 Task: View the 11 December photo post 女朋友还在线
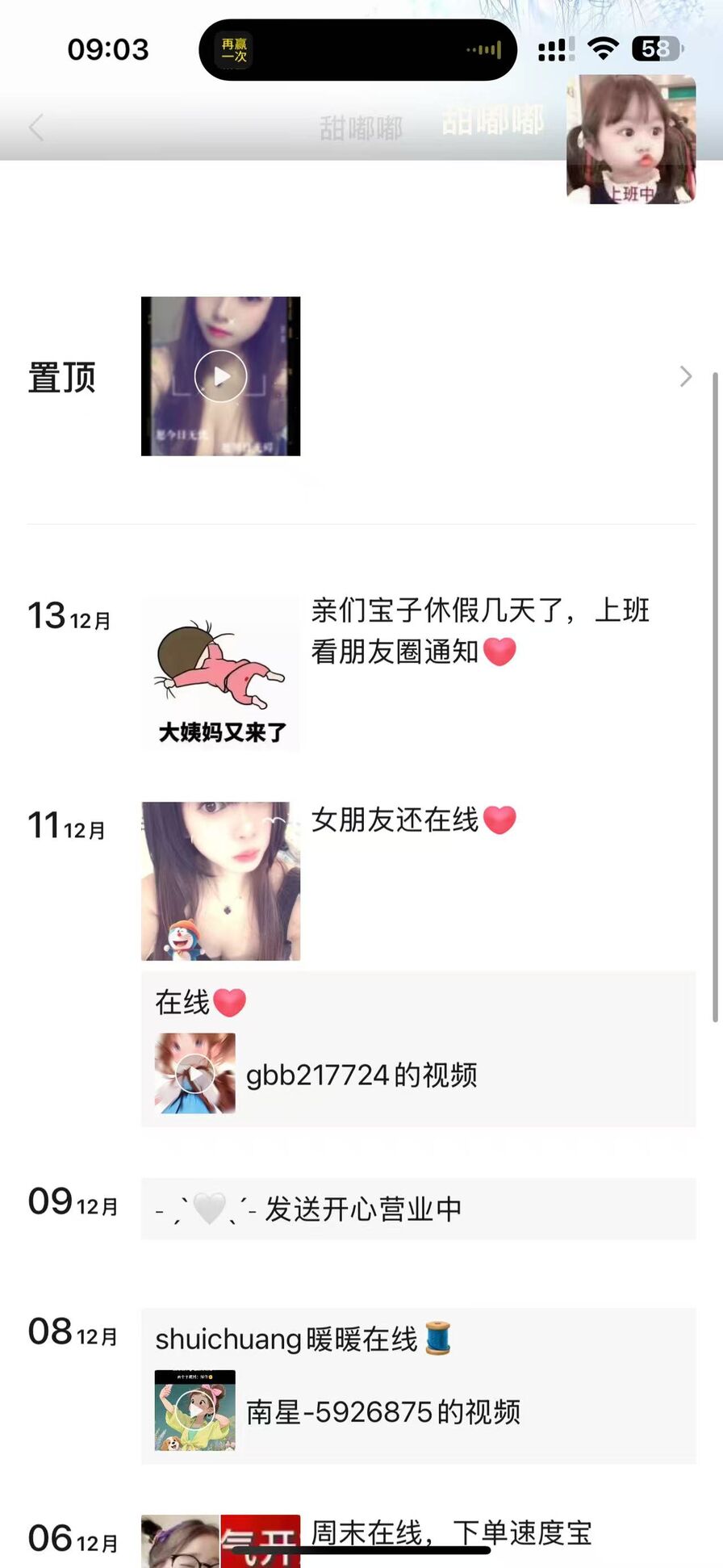point(220,881)
